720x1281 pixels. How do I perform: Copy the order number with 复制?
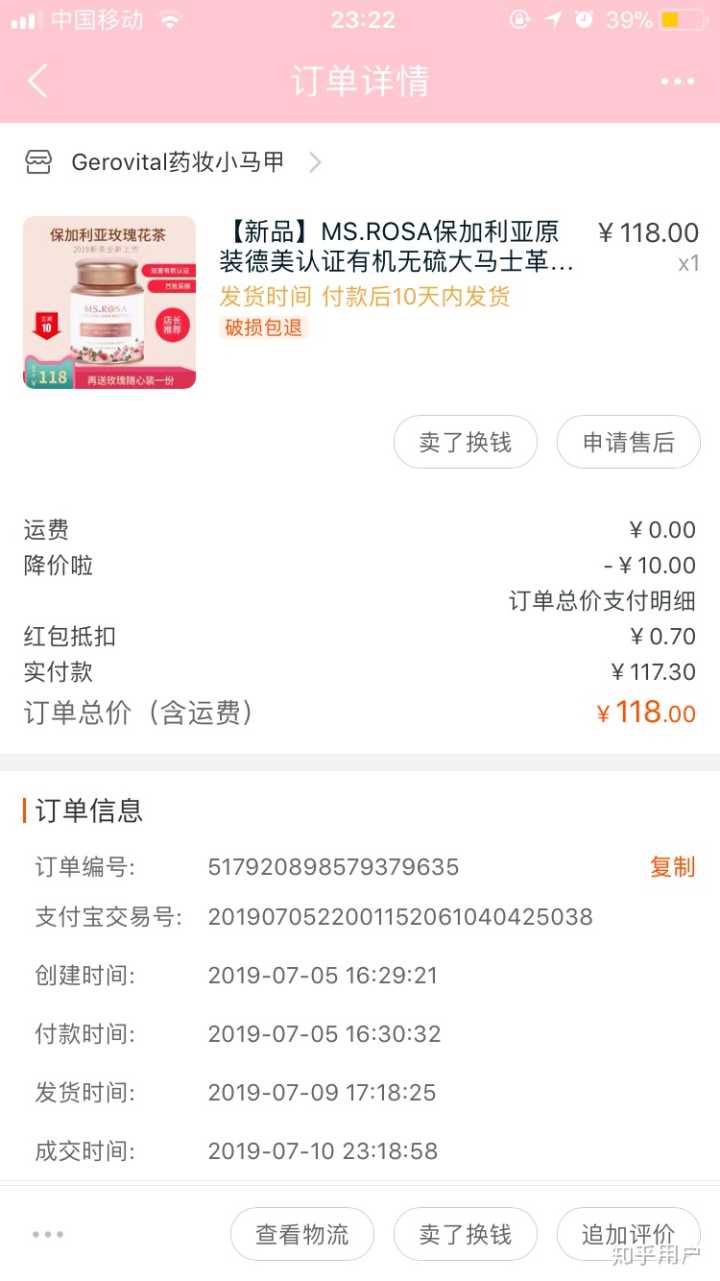point(672,867)
